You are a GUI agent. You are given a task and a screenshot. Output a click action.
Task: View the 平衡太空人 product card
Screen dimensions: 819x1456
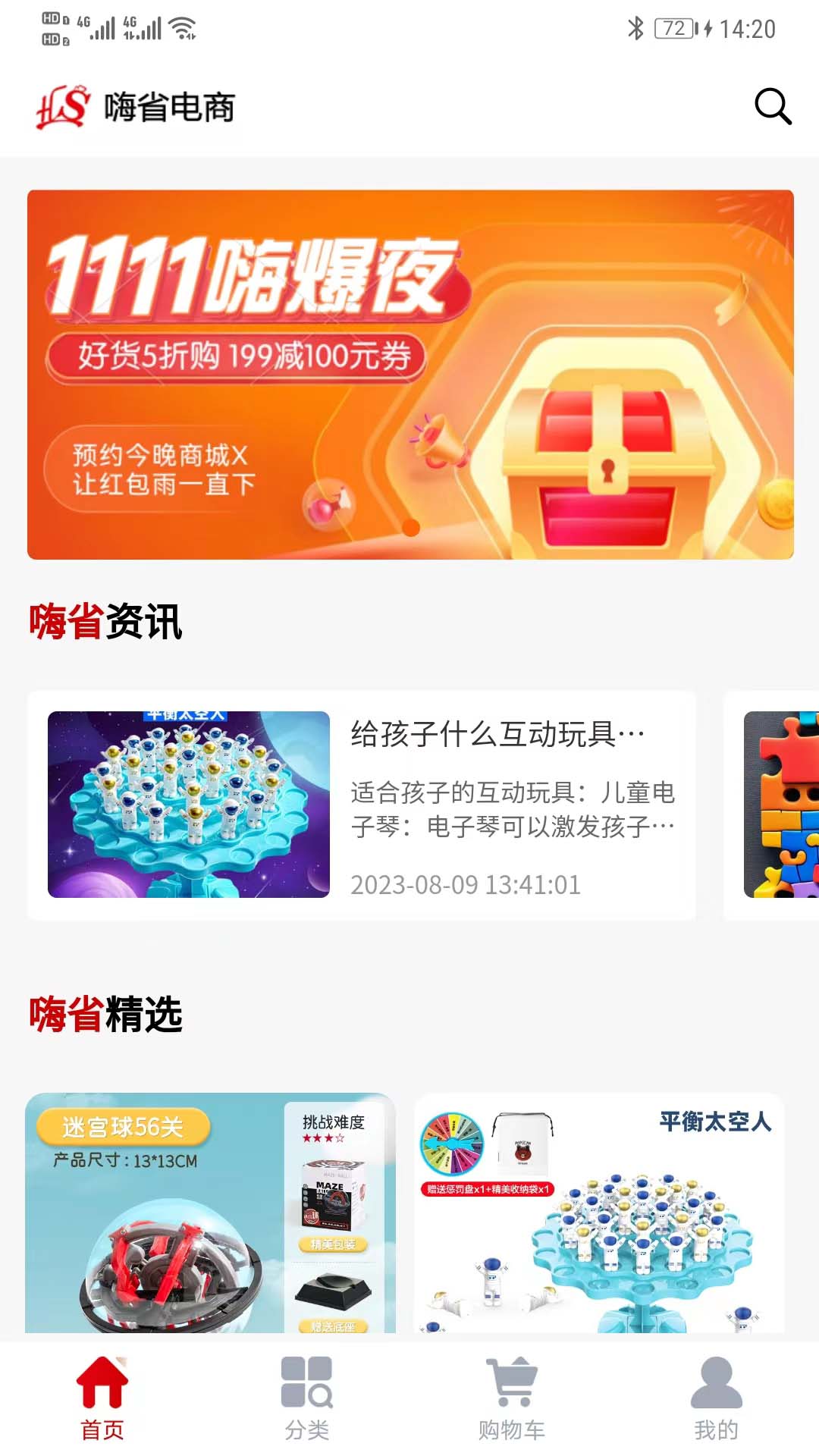[x=599, y=1213]
